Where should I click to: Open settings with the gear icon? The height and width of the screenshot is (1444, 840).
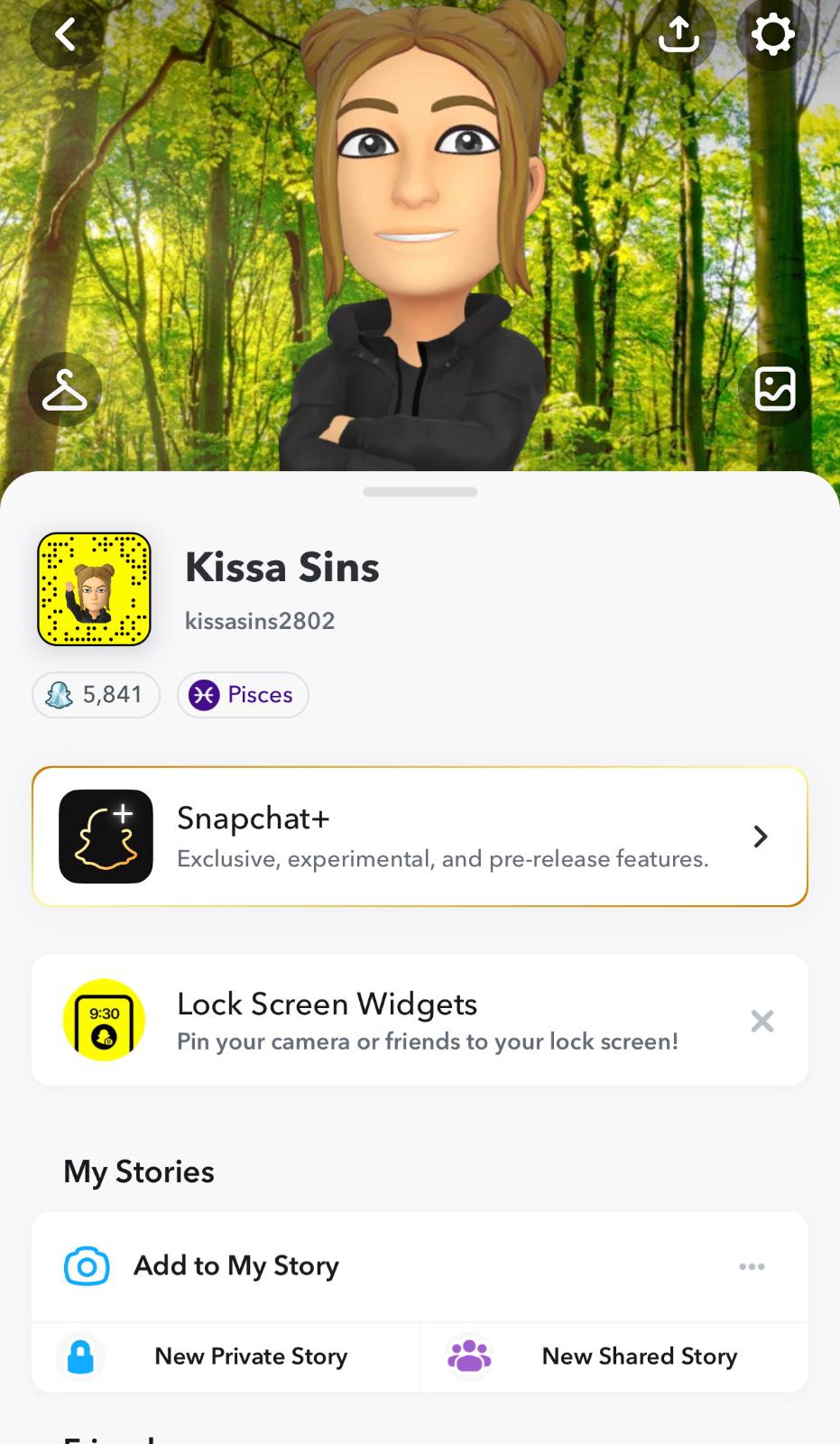coord(773,35)
